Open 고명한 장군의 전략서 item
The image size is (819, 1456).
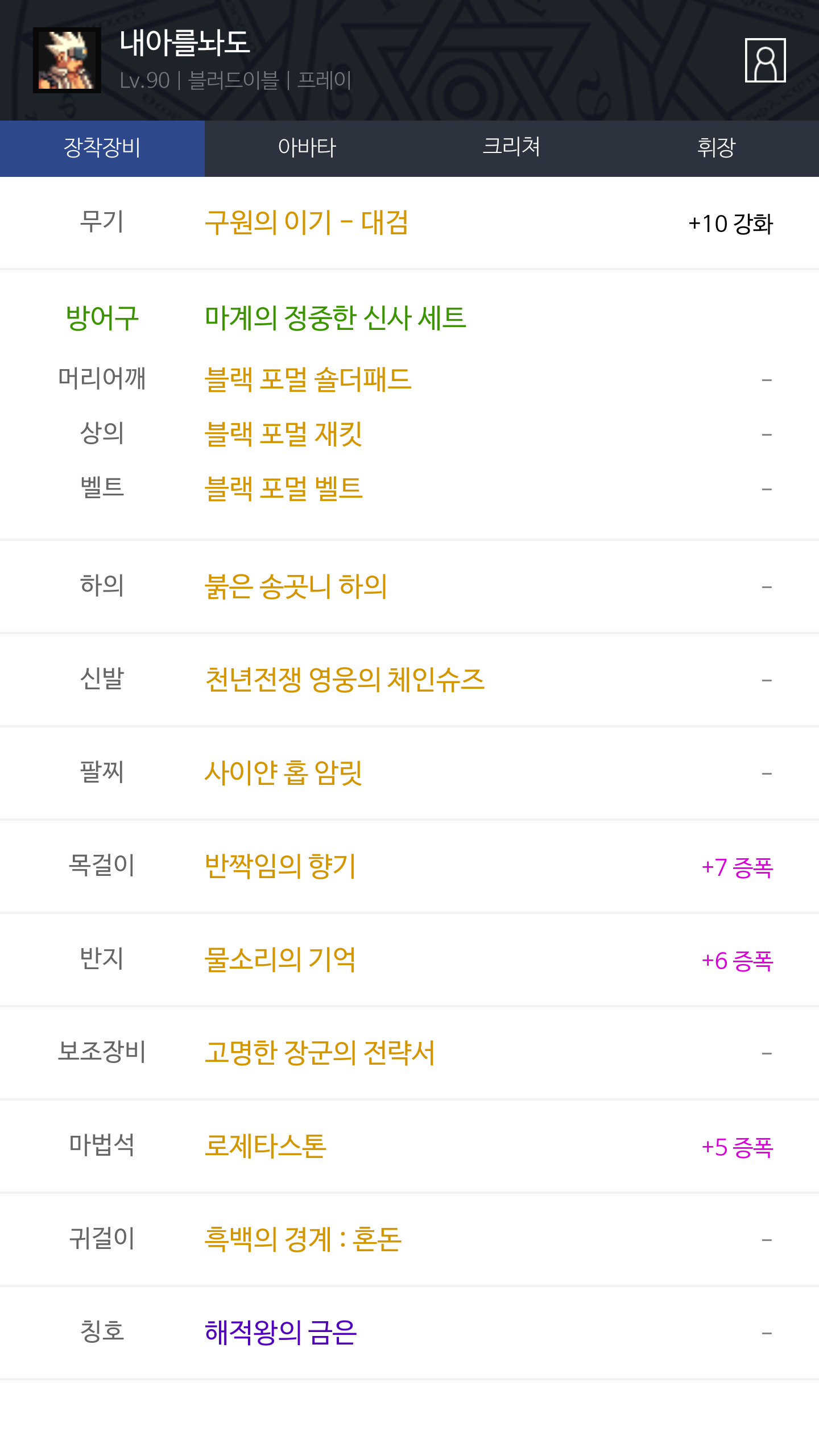(x=320, y=1053)
